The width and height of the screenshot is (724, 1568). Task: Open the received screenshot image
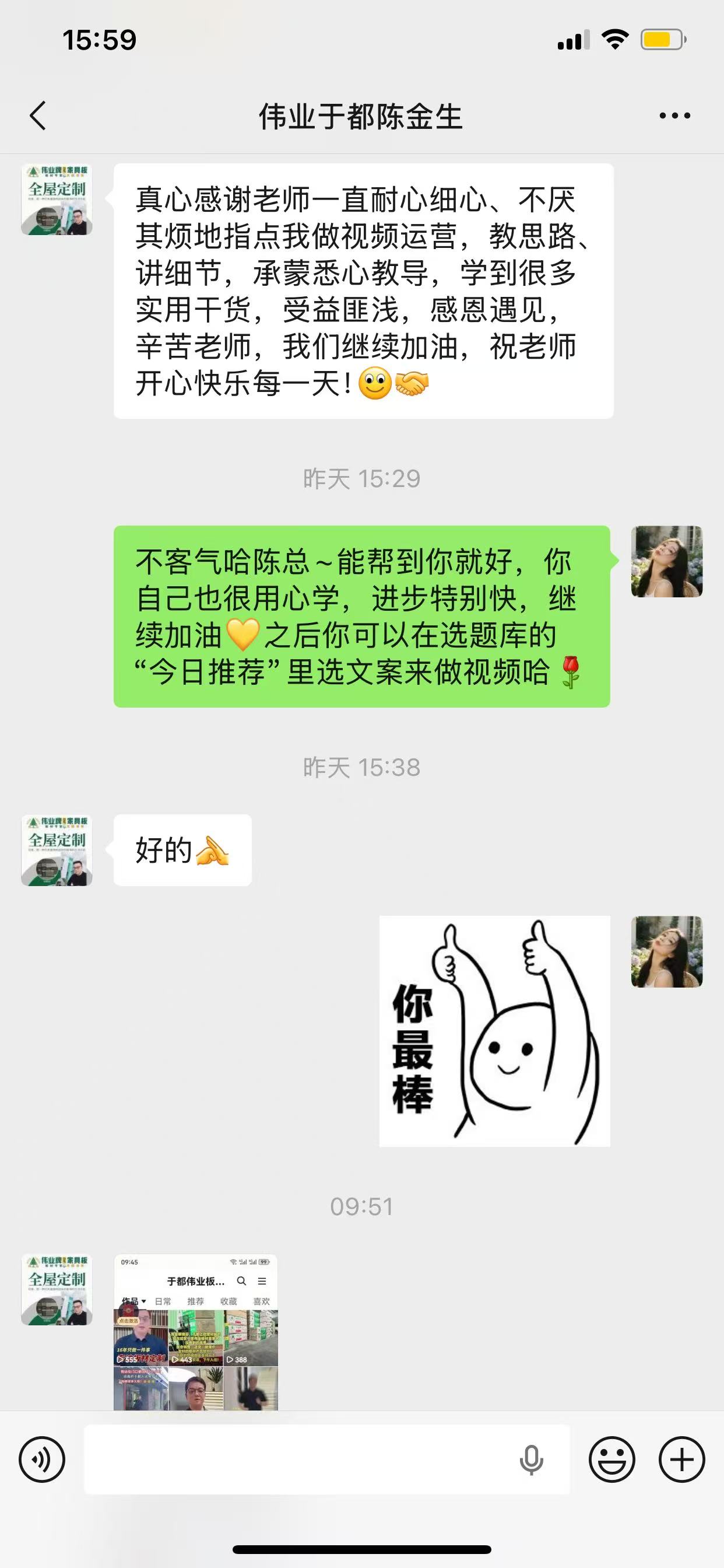[x=195, y=1332]
